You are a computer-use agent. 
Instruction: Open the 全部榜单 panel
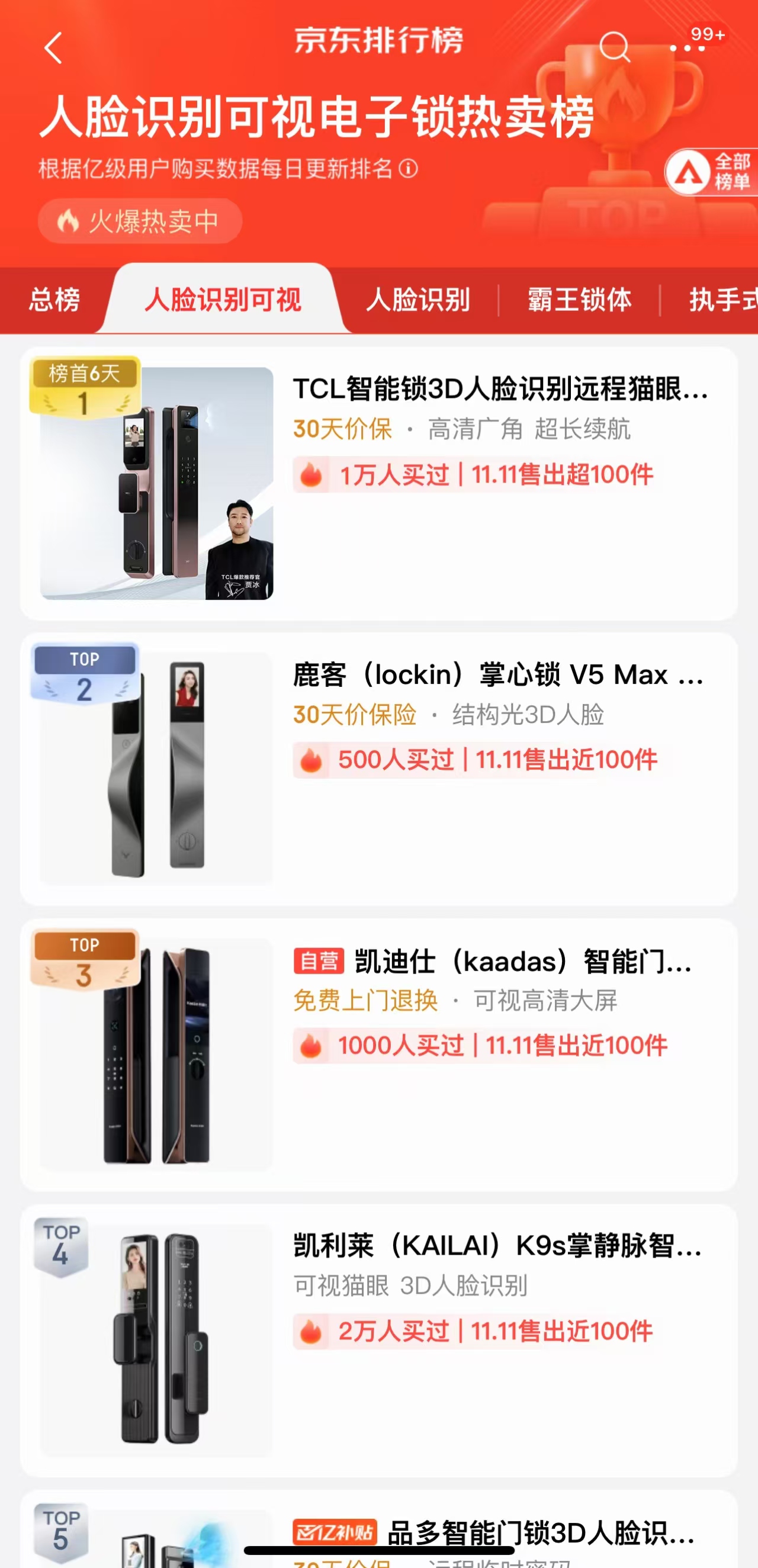(713, 172)
